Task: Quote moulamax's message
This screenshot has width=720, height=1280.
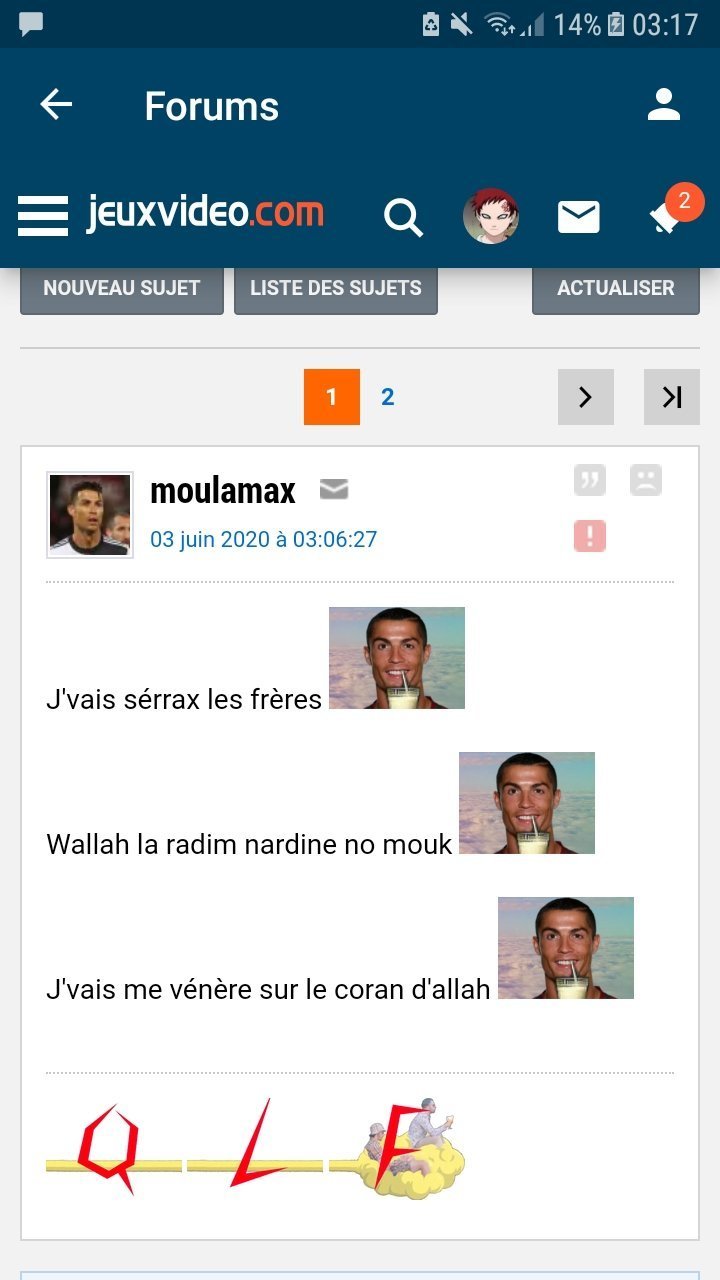Action: (x=590, y=480)
